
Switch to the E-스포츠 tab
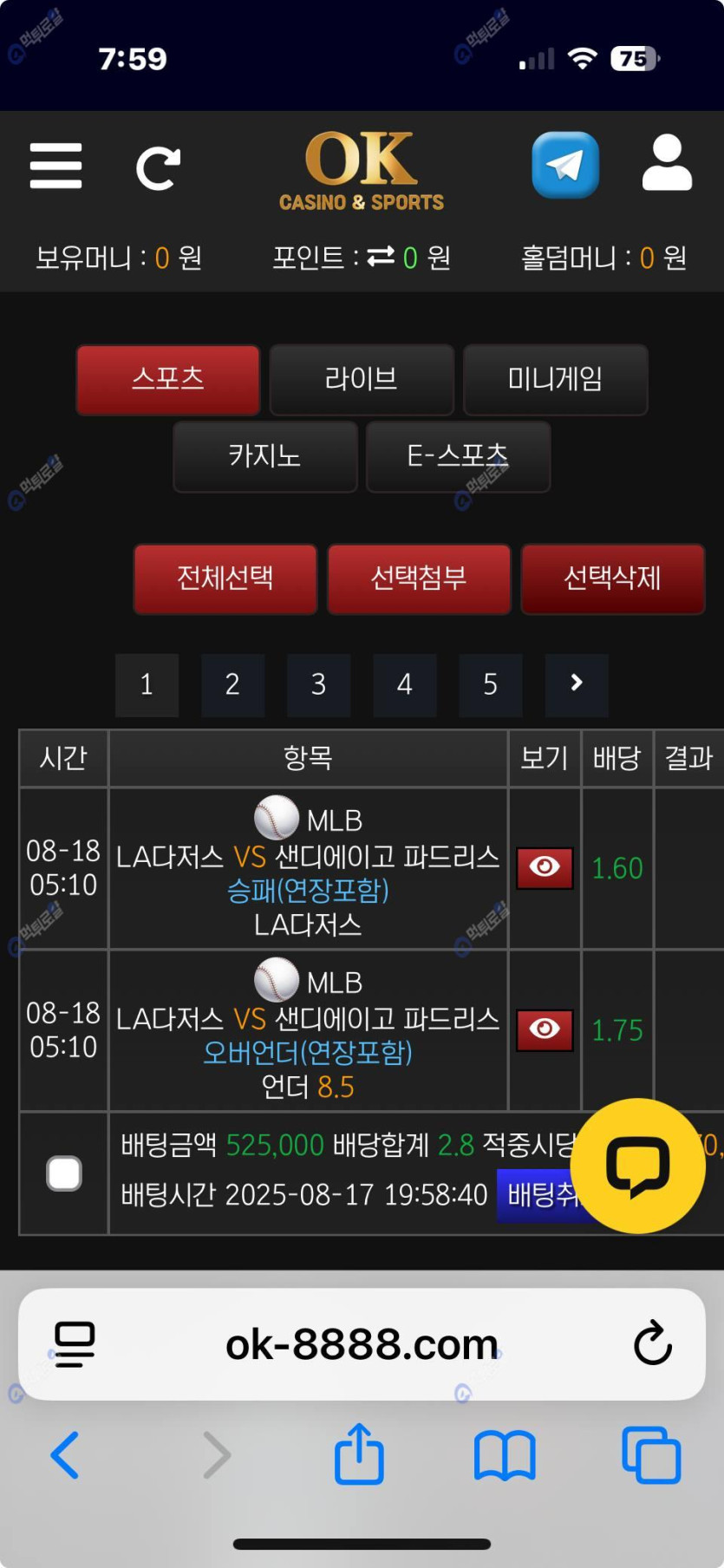pos(458,456)
